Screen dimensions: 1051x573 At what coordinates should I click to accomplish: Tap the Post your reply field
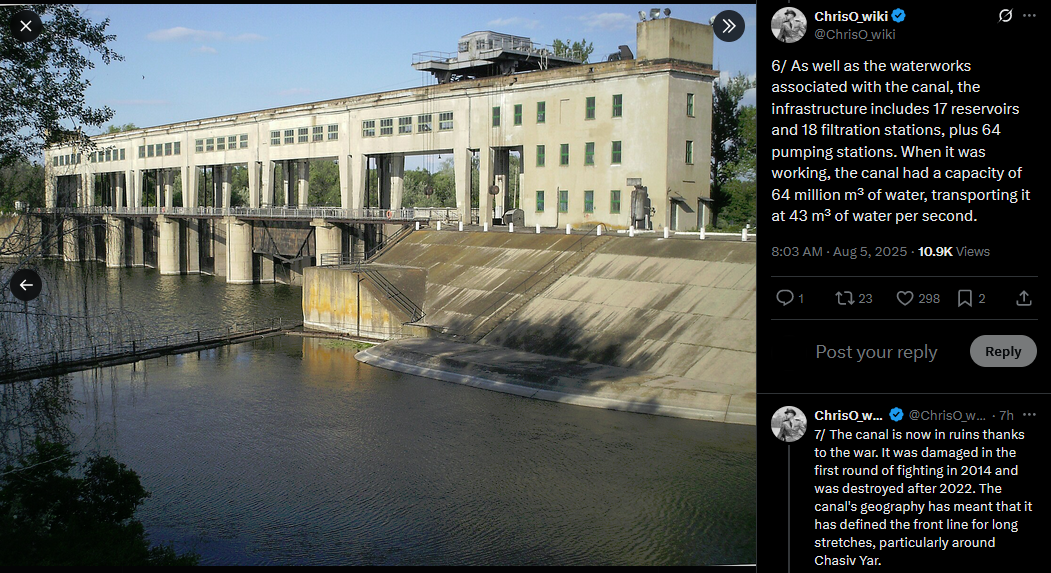876,352
